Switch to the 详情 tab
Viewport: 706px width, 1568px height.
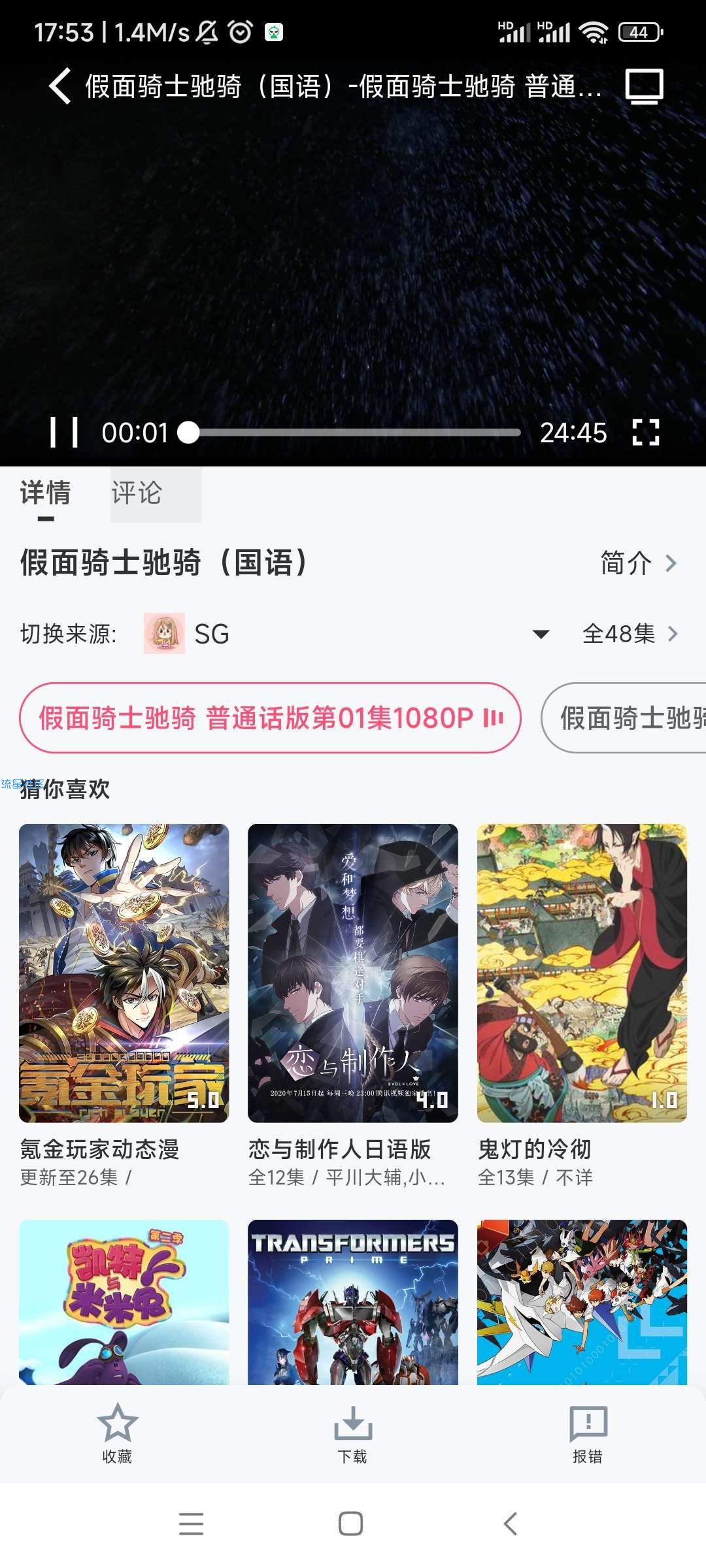pos(45,493)
